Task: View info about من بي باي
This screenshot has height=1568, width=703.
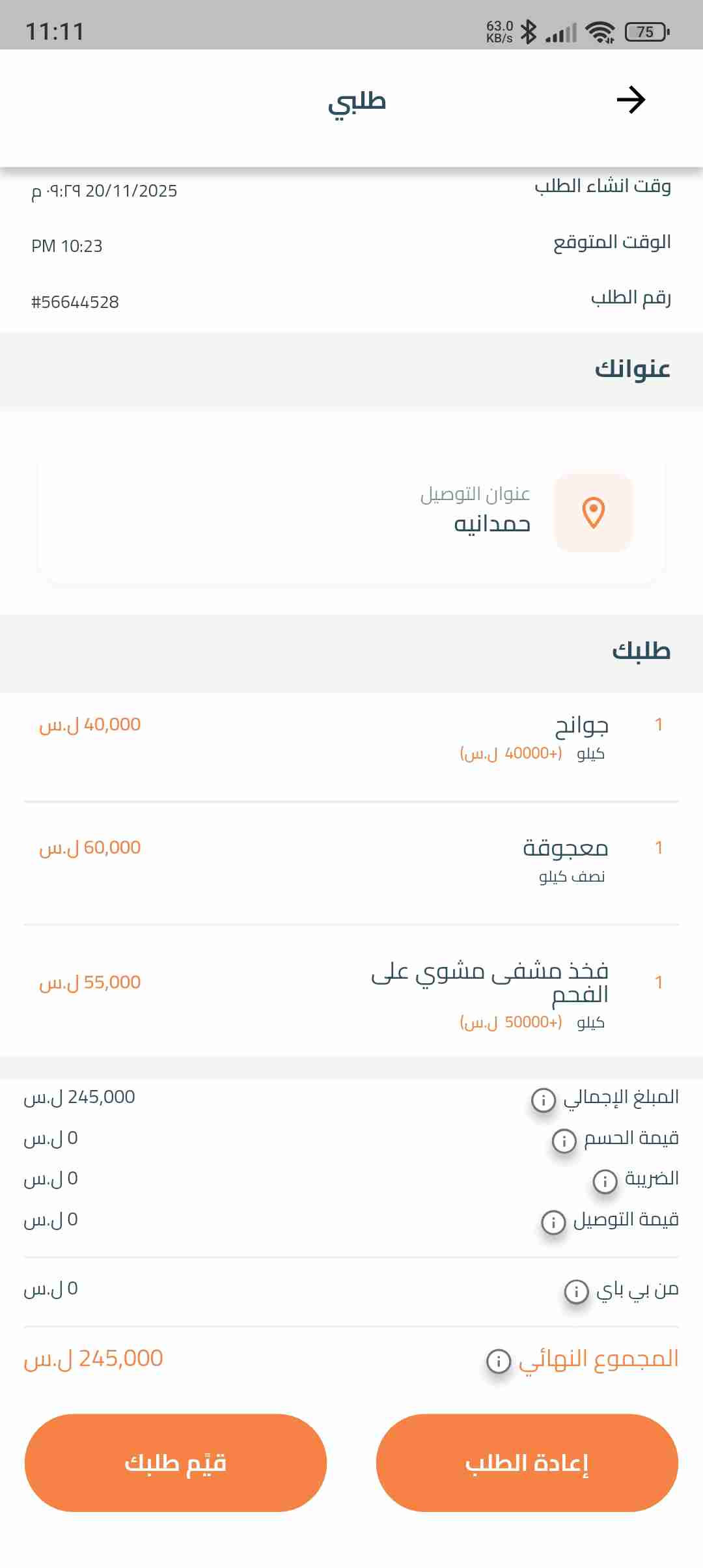Action: point(576,1291)
